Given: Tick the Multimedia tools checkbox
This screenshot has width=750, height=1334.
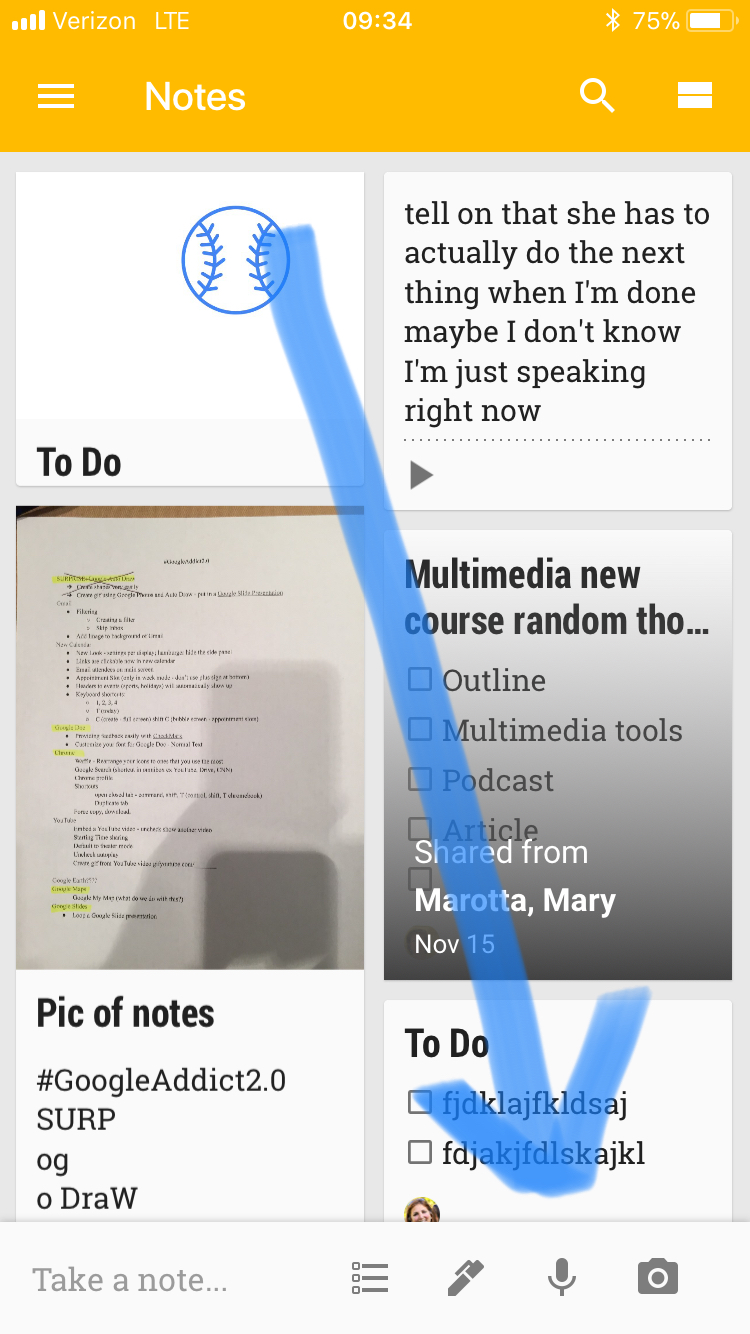Looking at the screenshot, I should click(420, 729).
